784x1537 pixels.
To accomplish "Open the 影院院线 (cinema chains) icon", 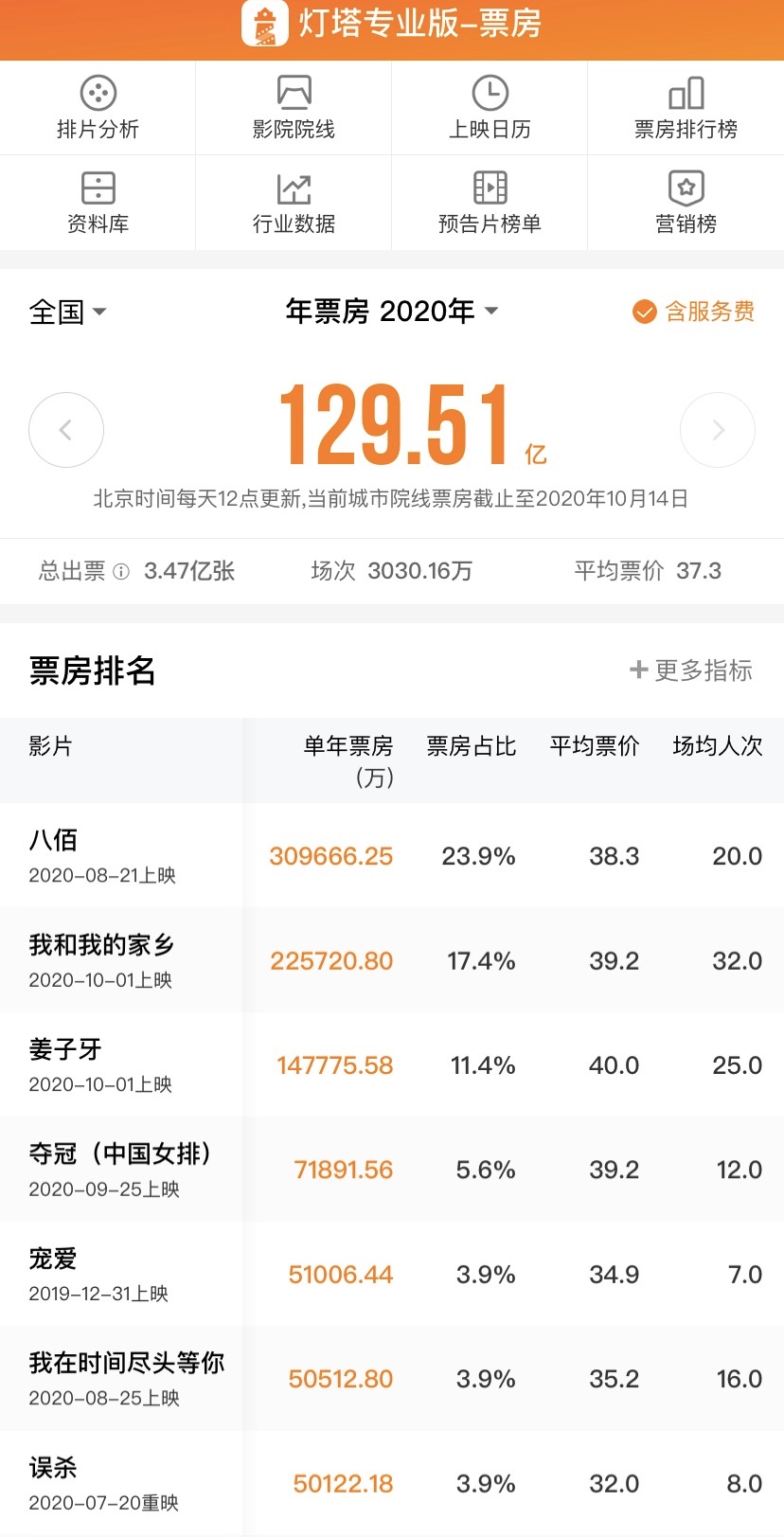I will (294, 106).
